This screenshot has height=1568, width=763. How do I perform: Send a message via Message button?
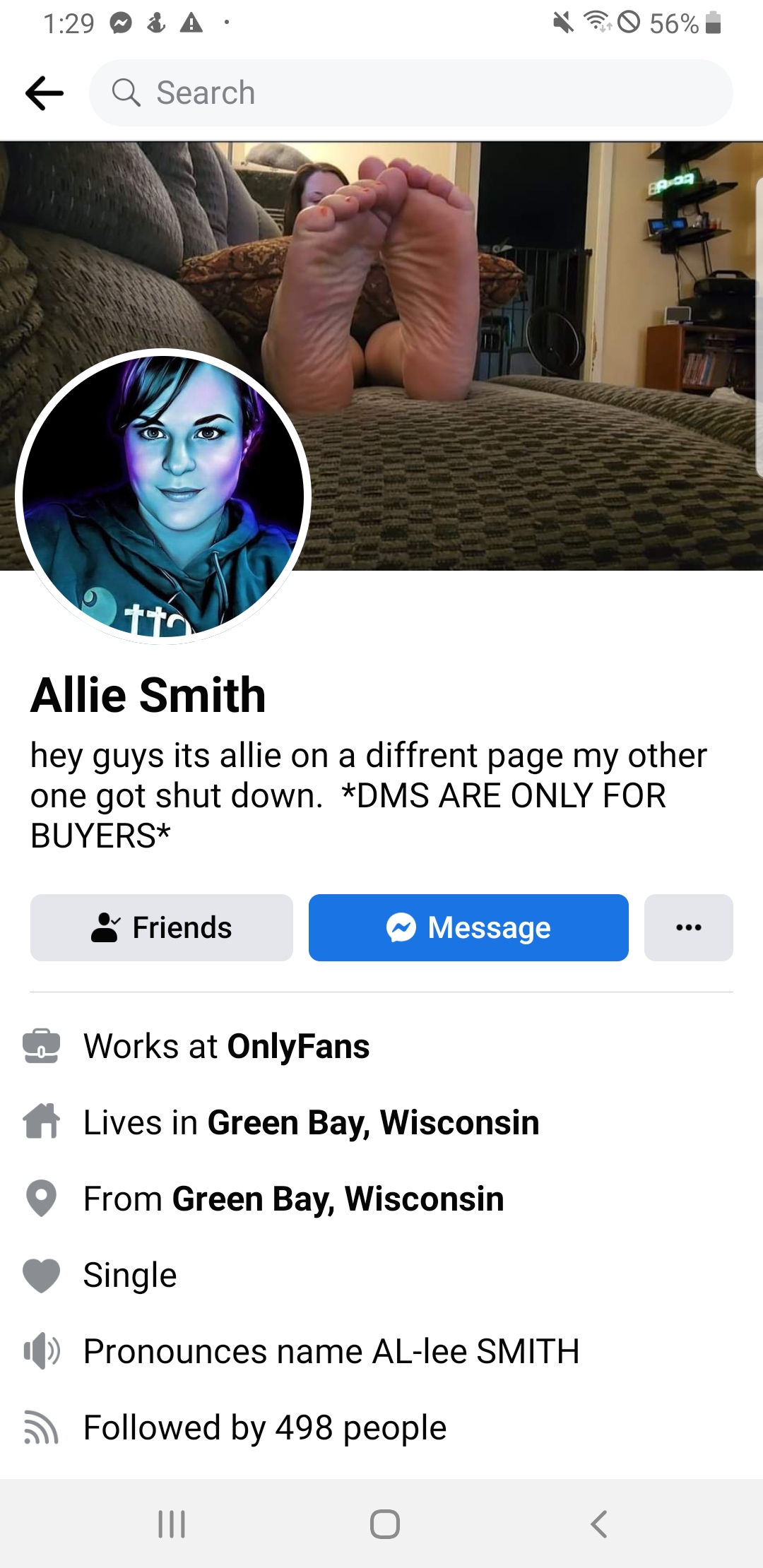point(468,927)
